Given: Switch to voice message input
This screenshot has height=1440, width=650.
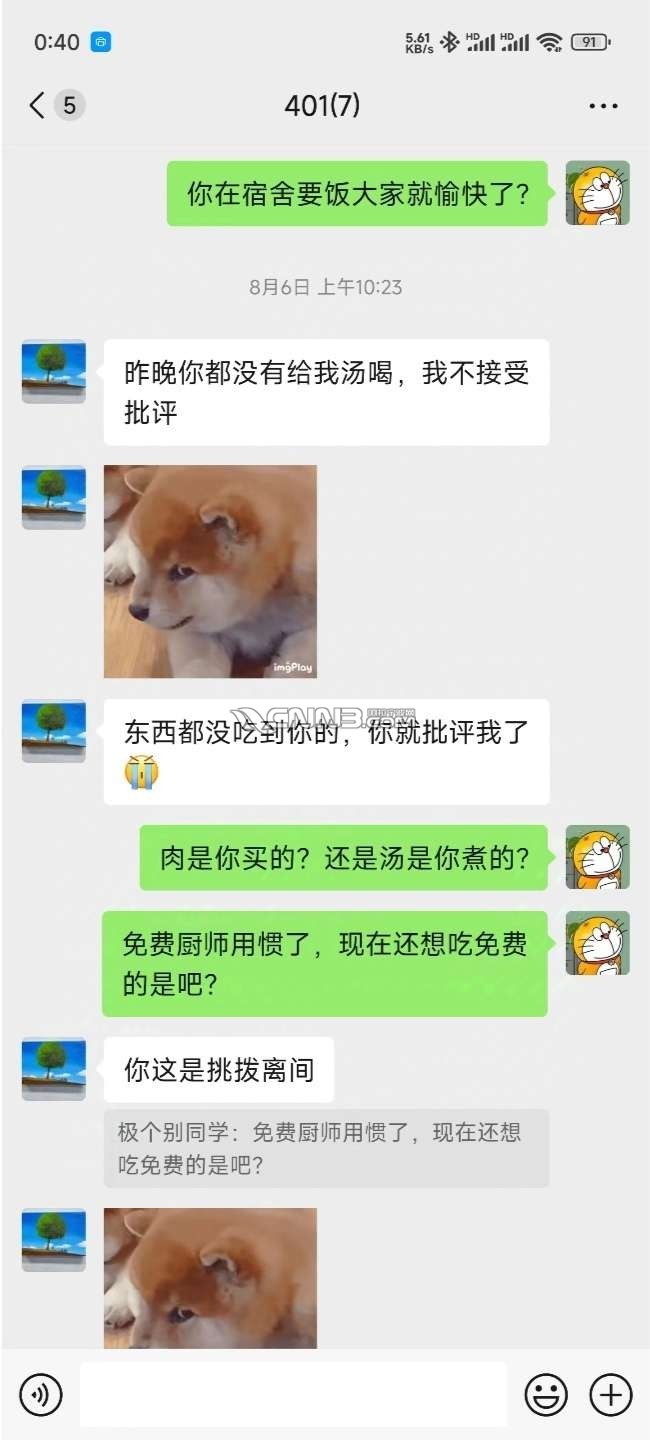Looking at the screenshot, I should pyautogui.click(x=40, y=1394).
